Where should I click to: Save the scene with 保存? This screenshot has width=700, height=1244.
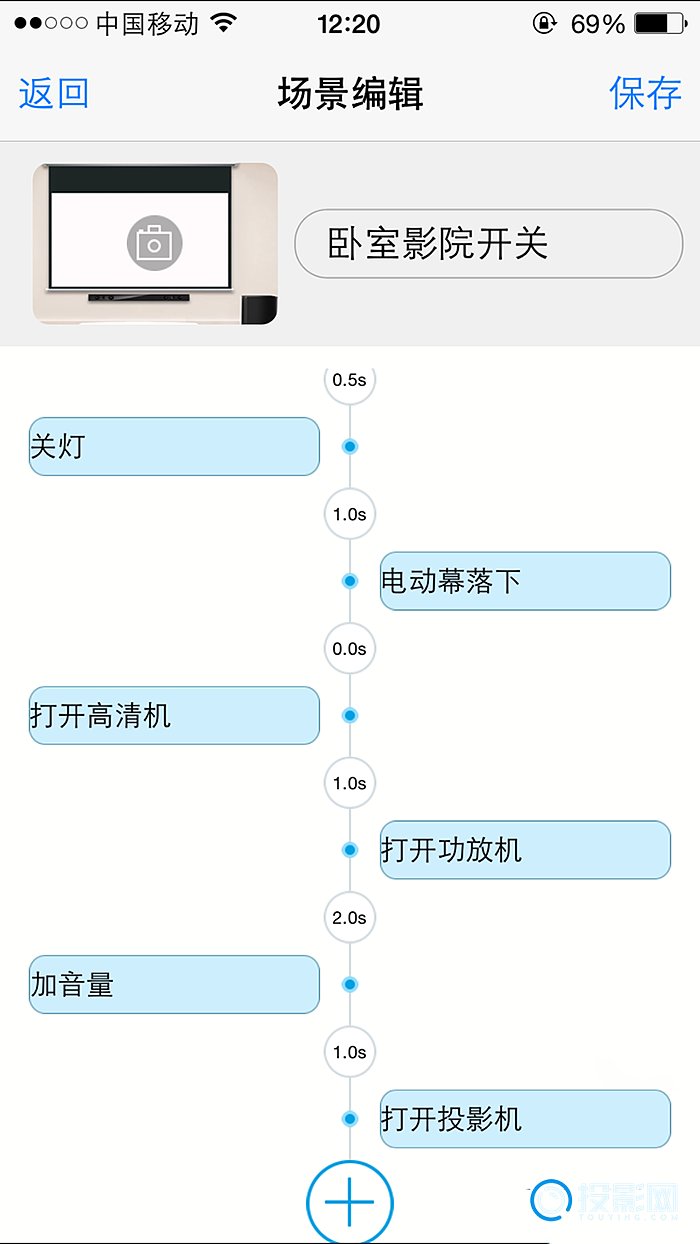(x=645, y=94)
